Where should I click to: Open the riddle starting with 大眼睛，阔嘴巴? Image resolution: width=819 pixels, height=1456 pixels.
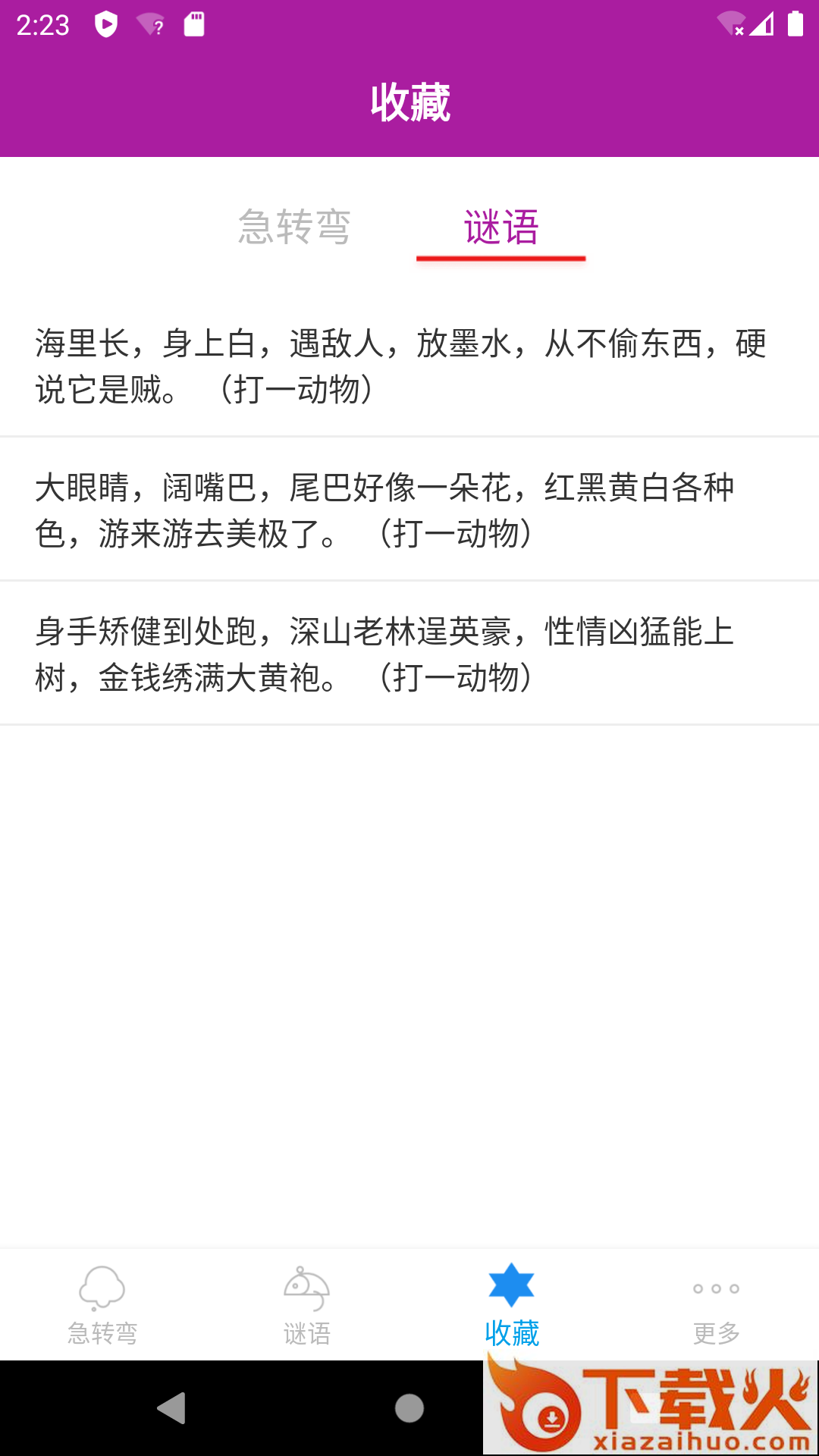click(409, 510)
